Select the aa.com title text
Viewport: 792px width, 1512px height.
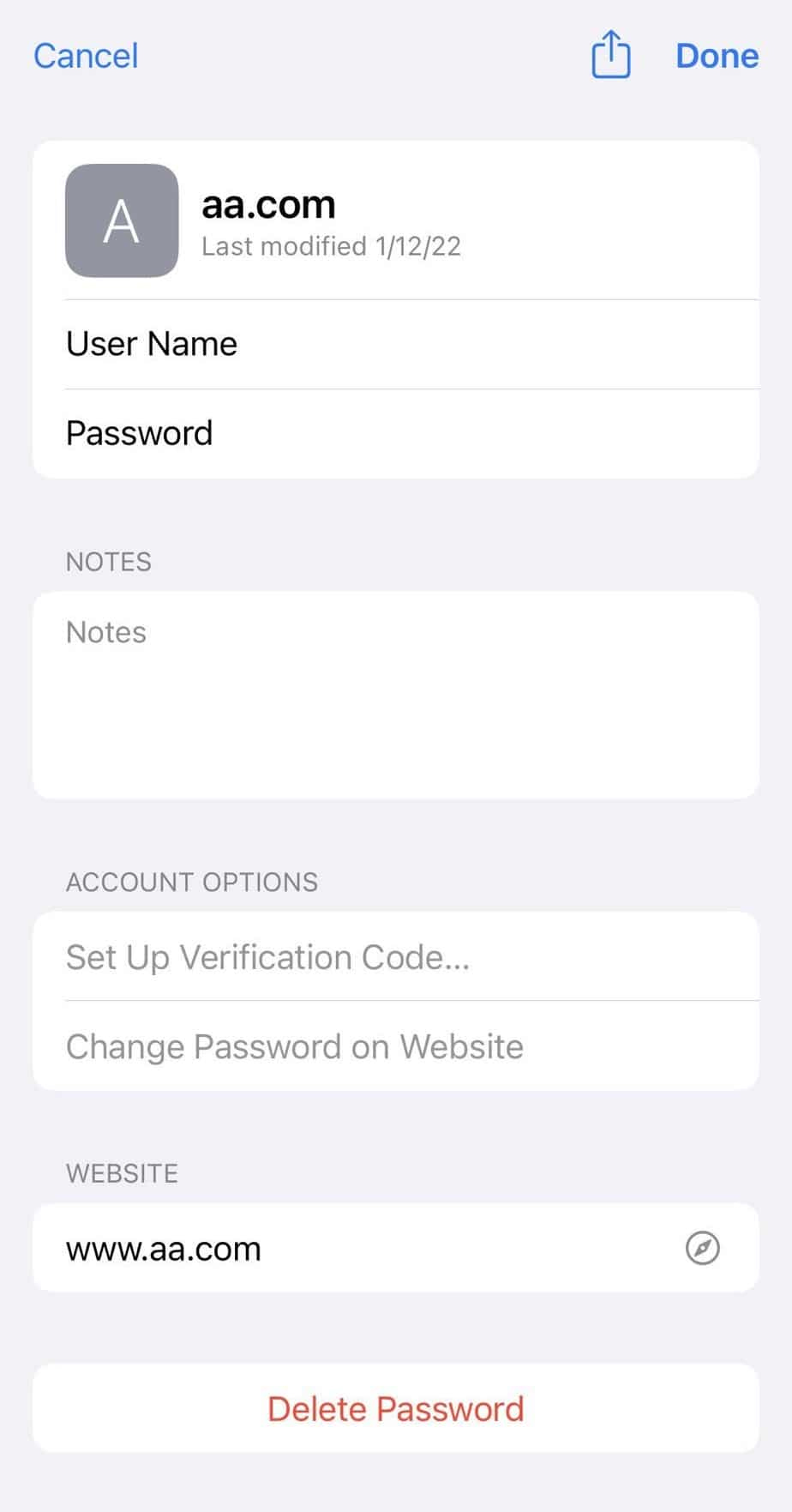pos(268,204)
